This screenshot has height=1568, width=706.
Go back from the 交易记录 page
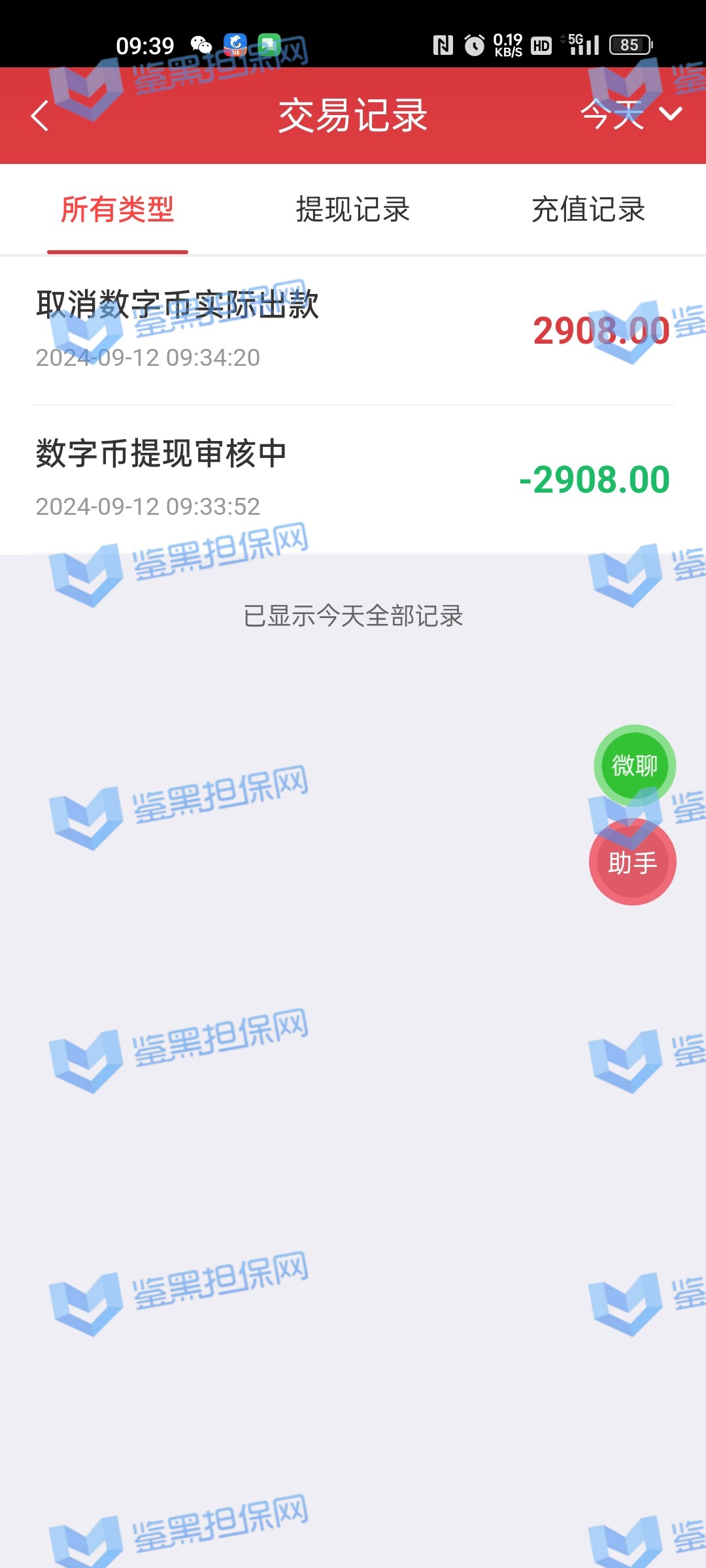(41, 116)
